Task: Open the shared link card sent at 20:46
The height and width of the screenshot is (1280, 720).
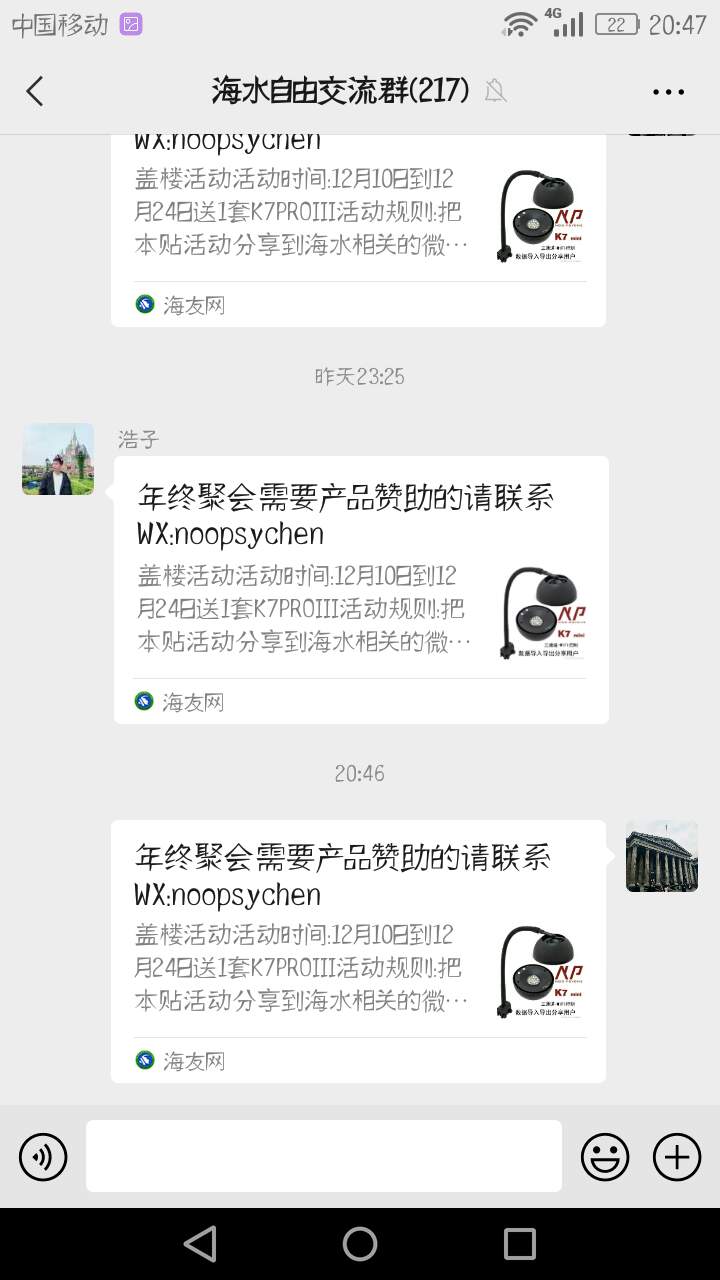Action: click(358, 950)
